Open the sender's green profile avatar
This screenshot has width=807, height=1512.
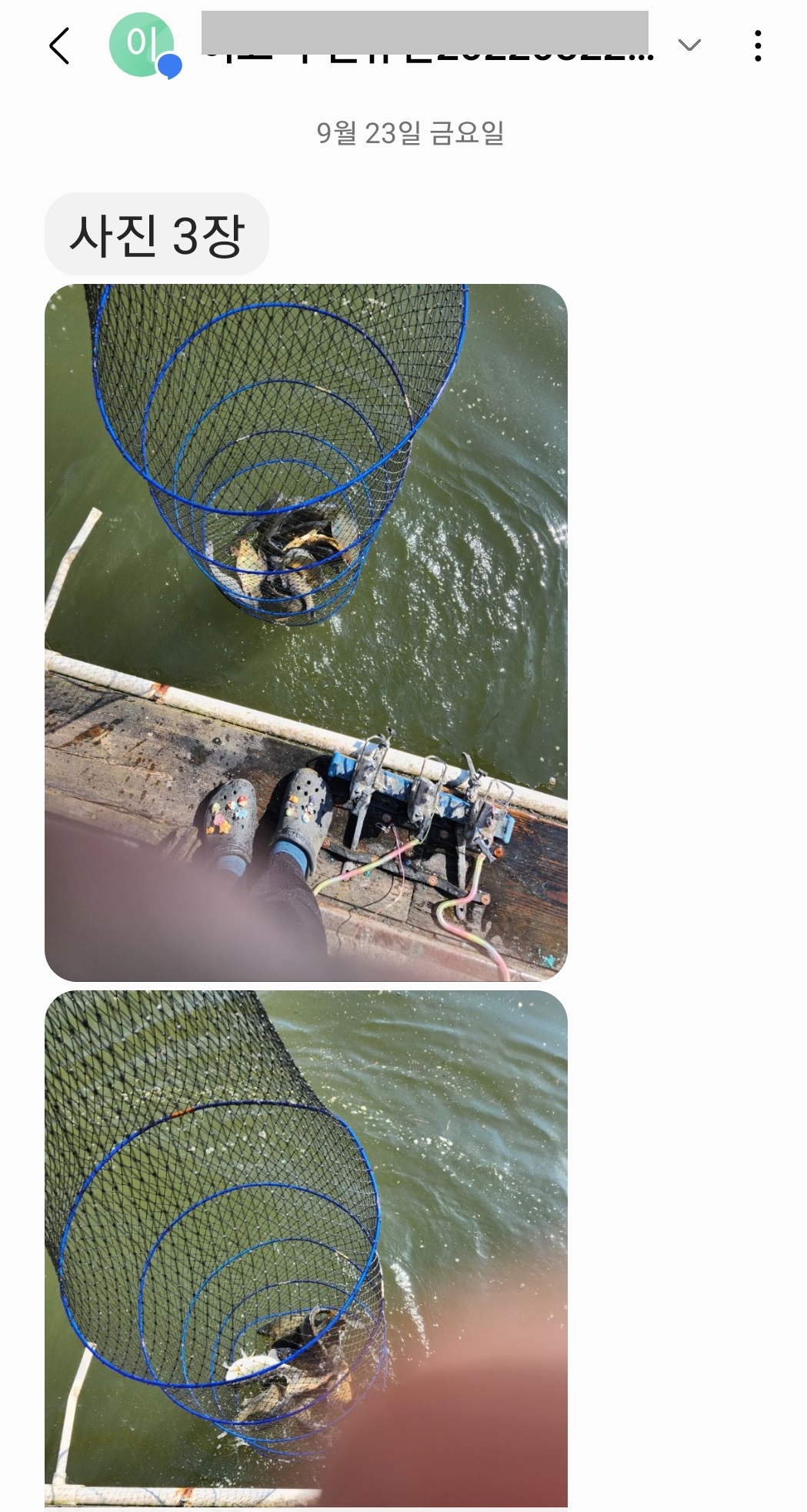point(142,45)
